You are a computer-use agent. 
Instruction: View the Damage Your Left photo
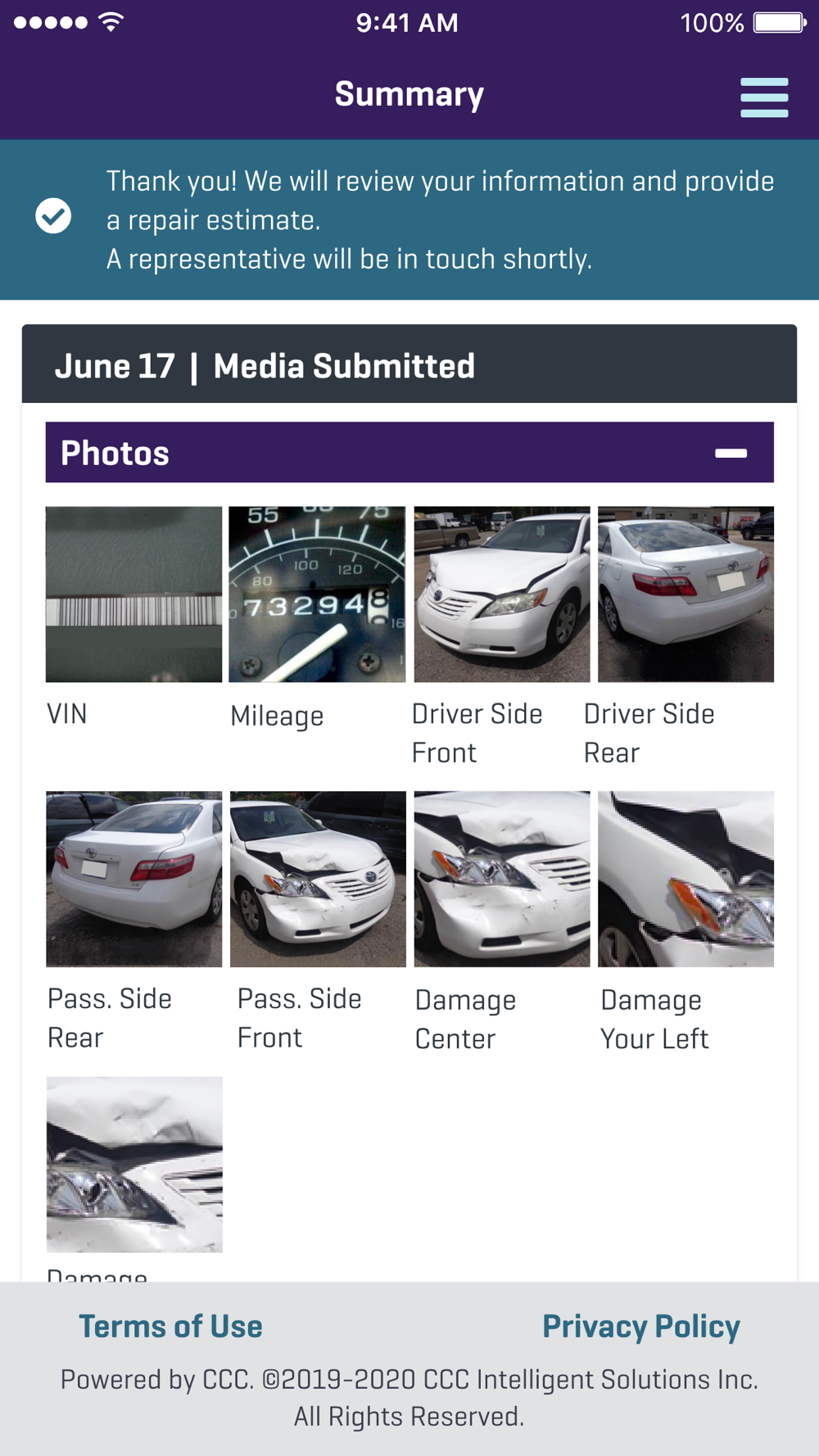pos(686,879)
